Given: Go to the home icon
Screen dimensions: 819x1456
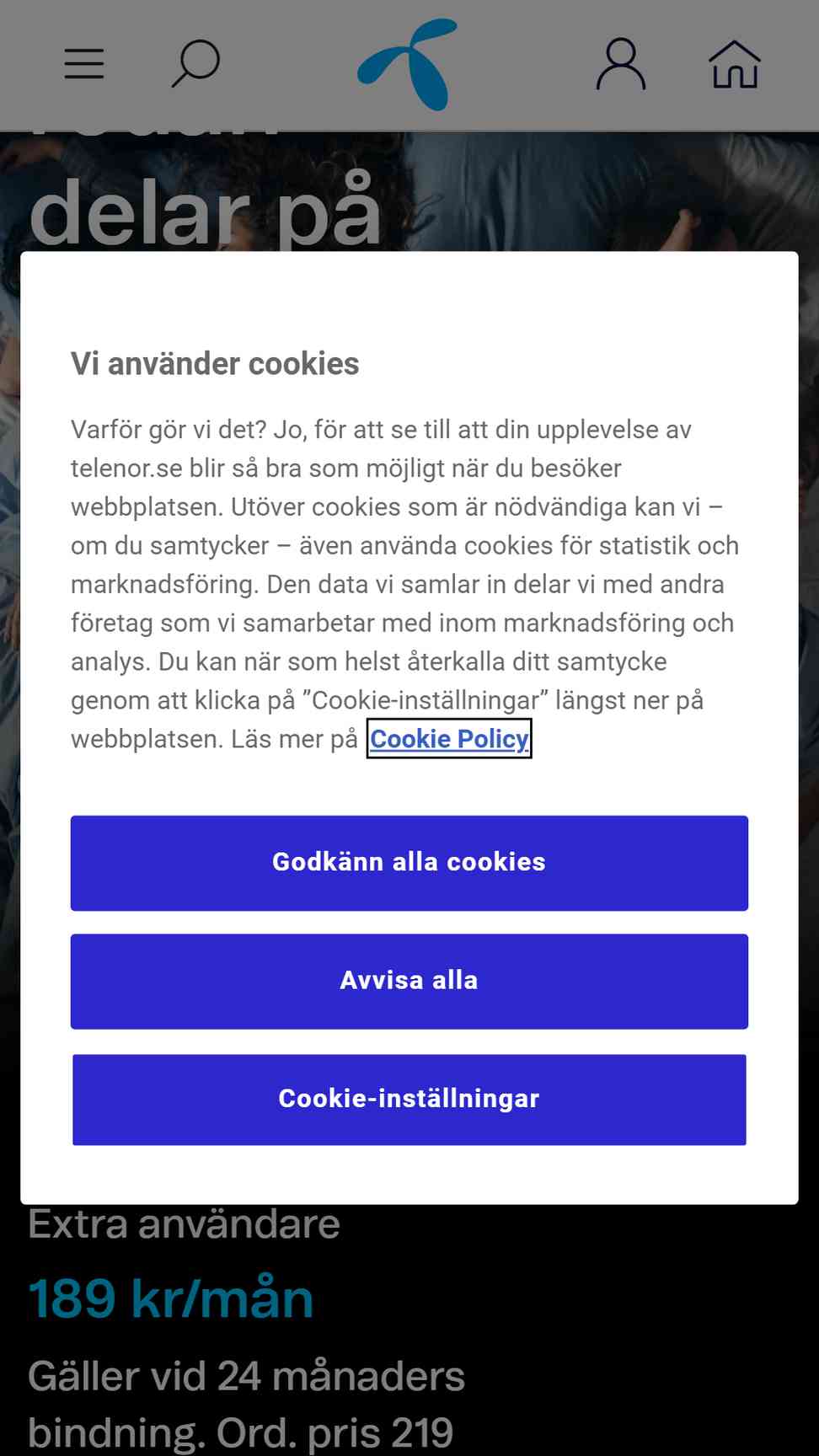Looking at the screenshot, I should [x=734, y=65].
